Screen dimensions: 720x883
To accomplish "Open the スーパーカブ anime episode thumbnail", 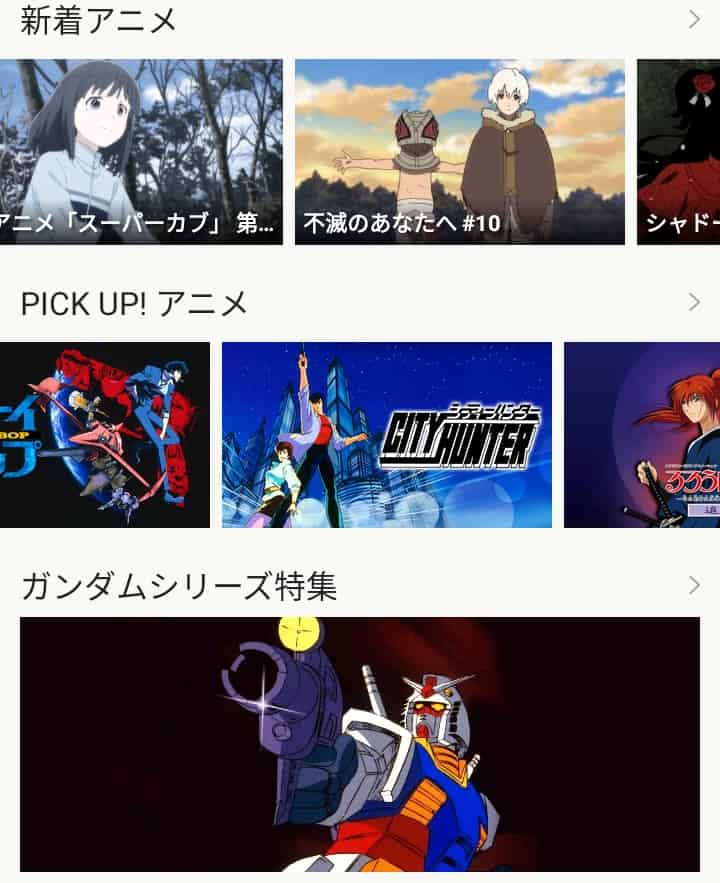I will (140, 150).
